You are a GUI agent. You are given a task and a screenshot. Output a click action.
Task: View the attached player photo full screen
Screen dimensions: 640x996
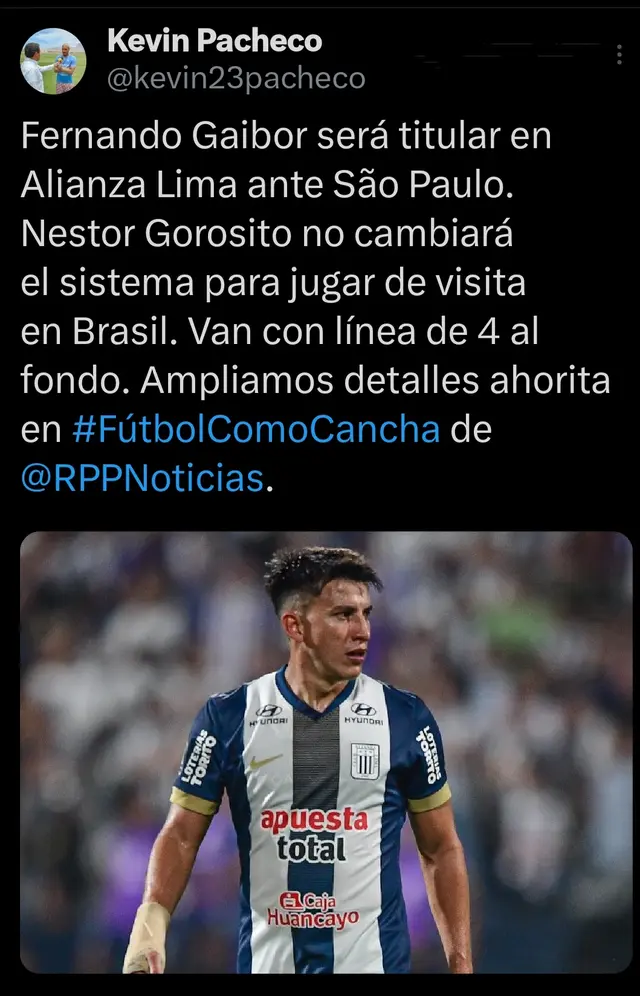pyautogui.click(x=326, y=752)
